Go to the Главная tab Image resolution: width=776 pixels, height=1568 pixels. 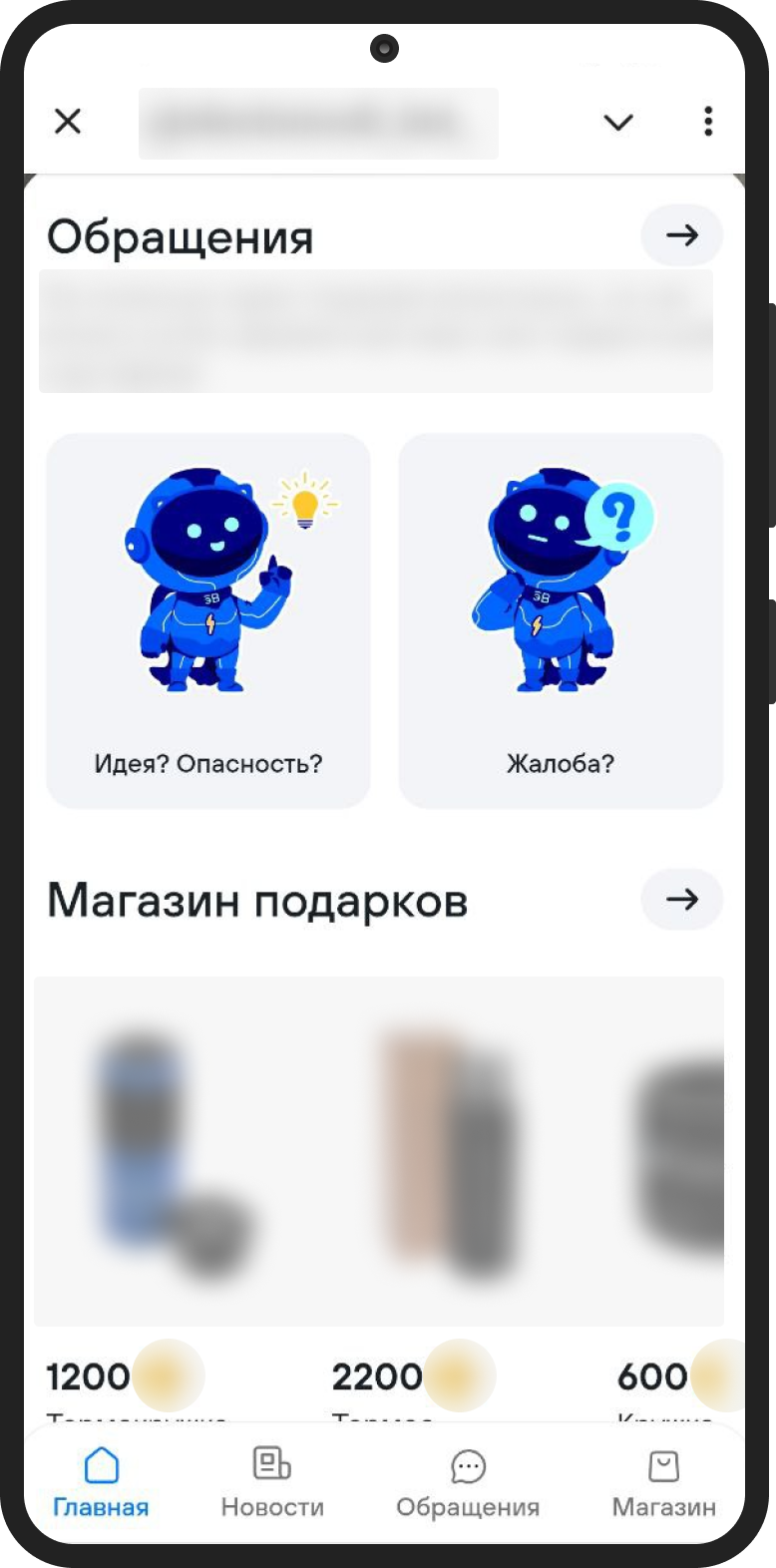pyautogui.click(x=101, y=1482)
